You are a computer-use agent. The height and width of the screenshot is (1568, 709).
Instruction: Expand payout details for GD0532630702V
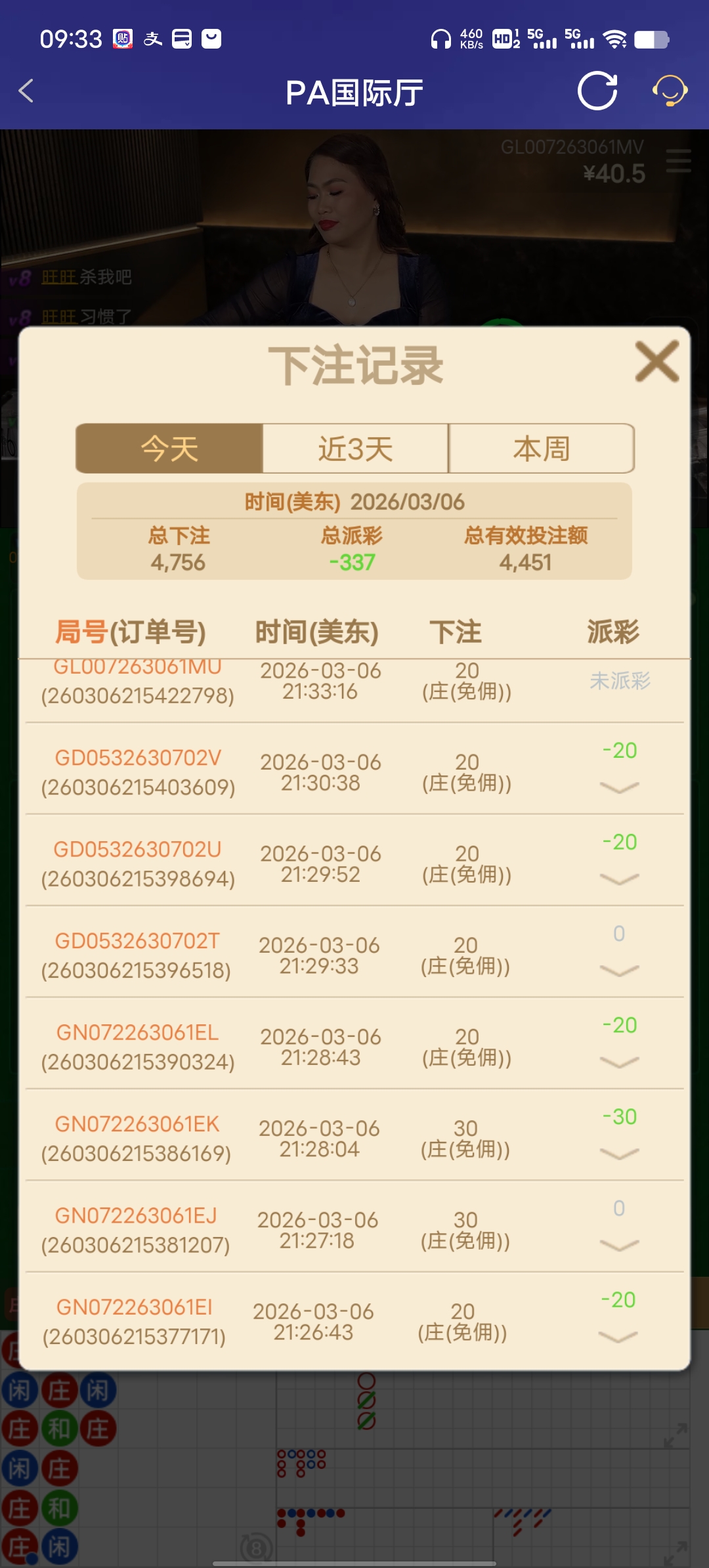(x=618, y=786)
